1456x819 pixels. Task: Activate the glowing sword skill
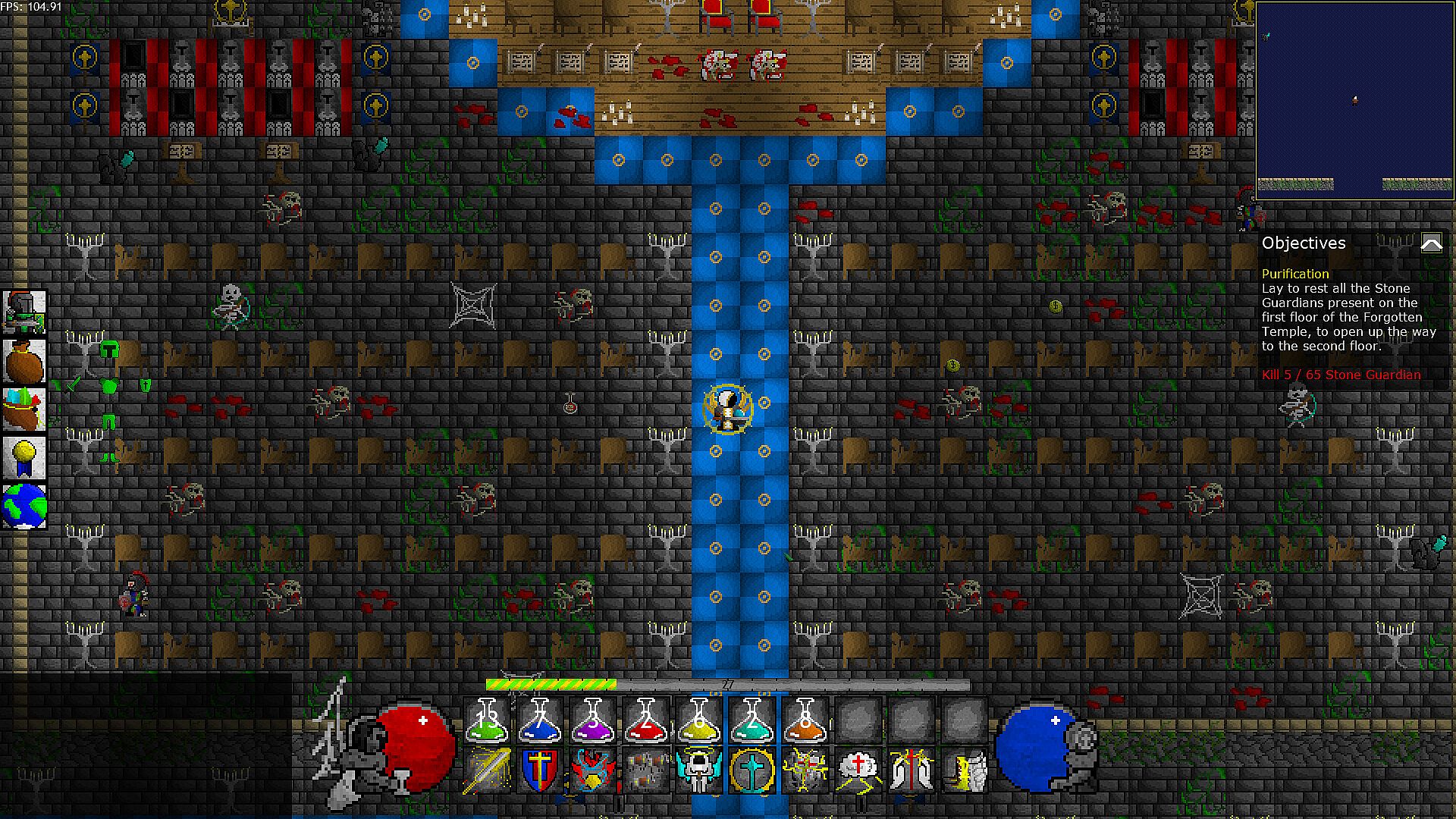pyautogui.click(x=487, y=770)
